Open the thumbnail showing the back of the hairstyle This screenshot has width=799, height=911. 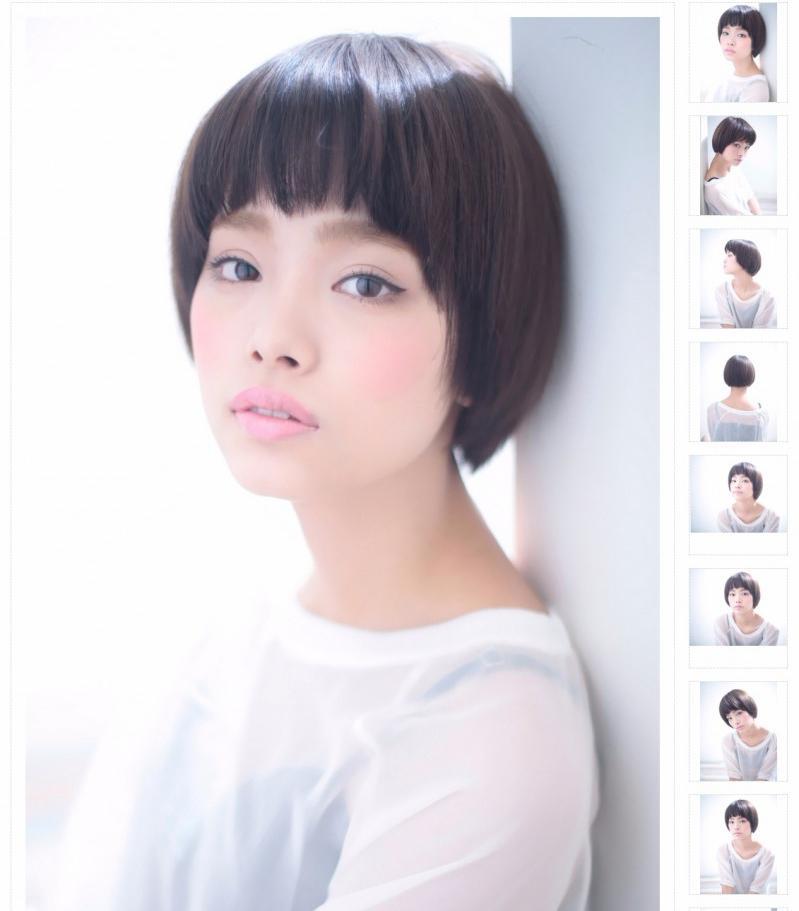click(738, 392)
